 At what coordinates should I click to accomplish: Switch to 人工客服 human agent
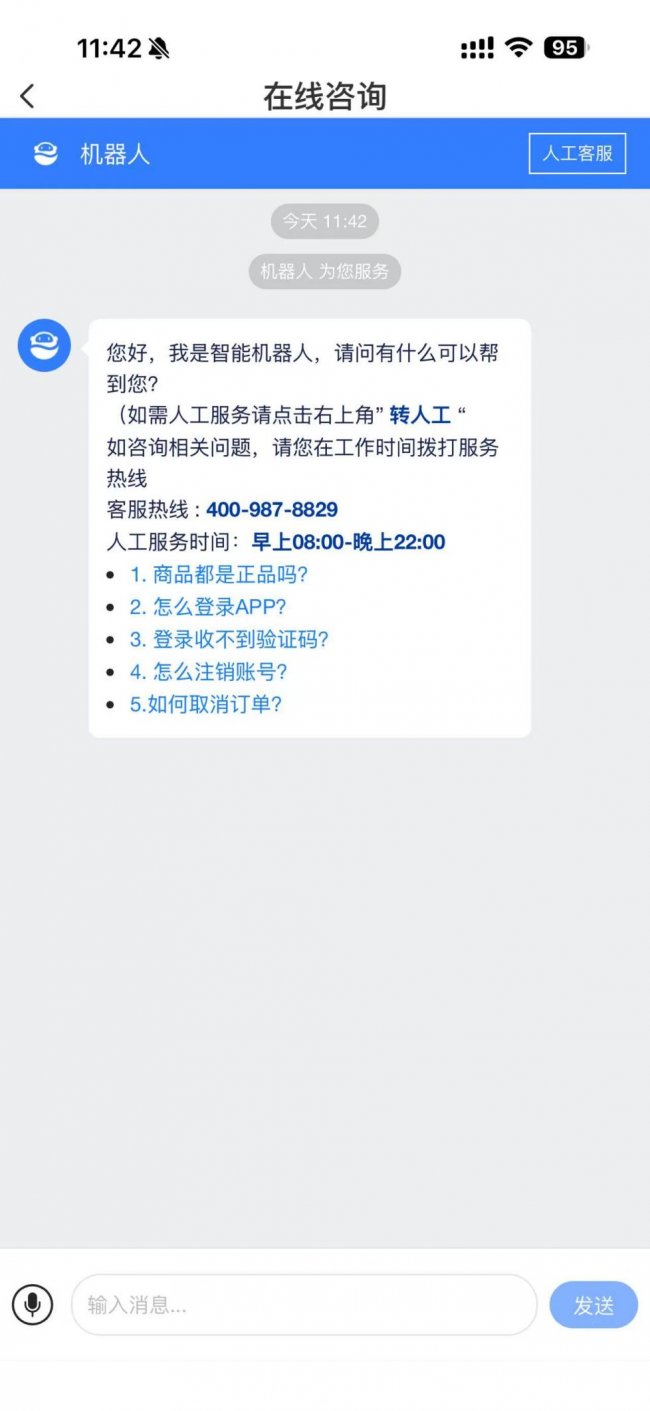[577, 154]
